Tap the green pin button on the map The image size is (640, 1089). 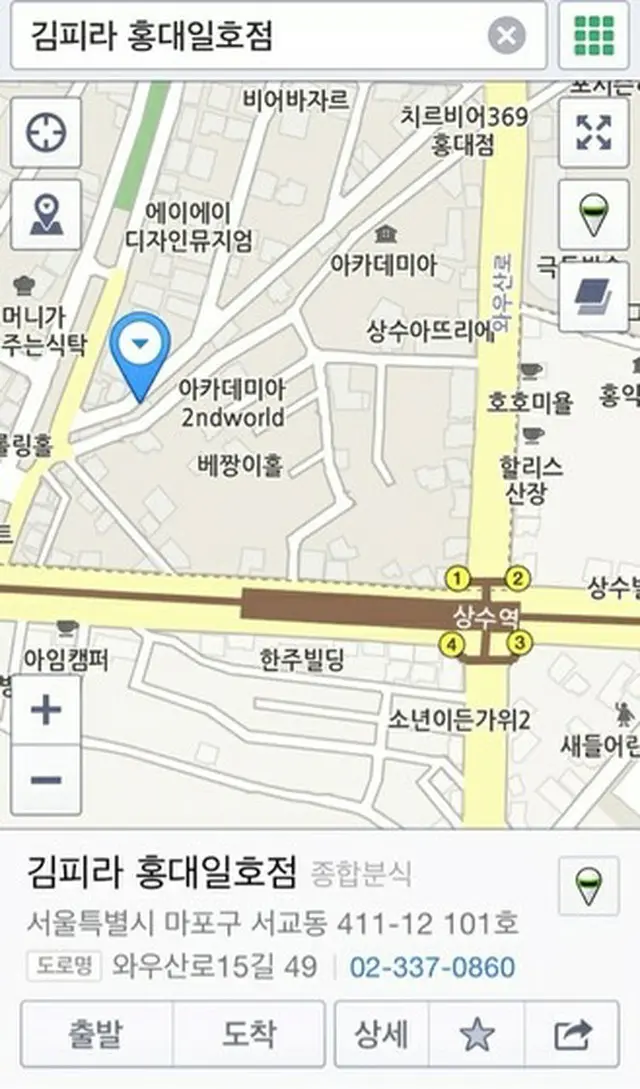[x=594, y=214]
